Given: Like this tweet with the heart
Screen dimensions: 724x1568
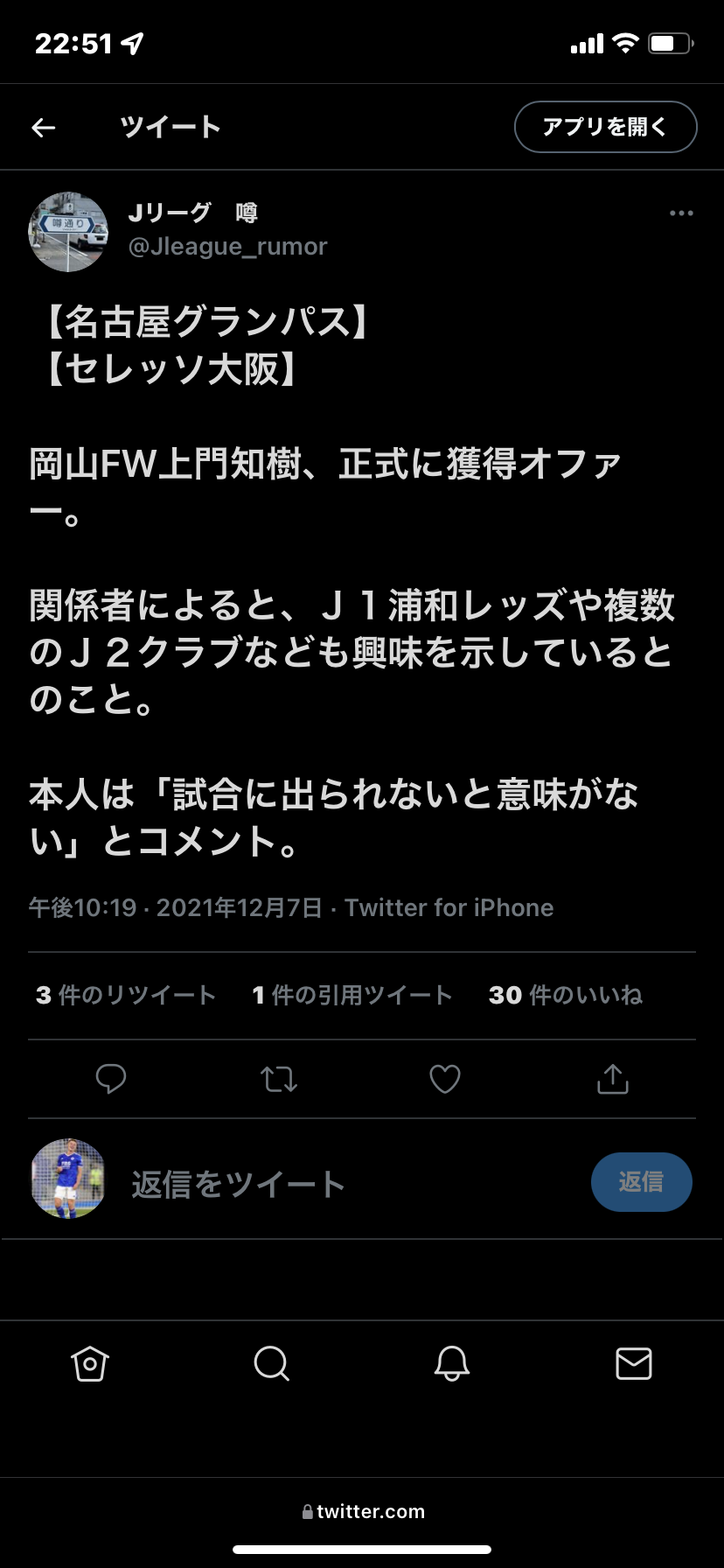Looking at the screenshot, I should 445,1079.
